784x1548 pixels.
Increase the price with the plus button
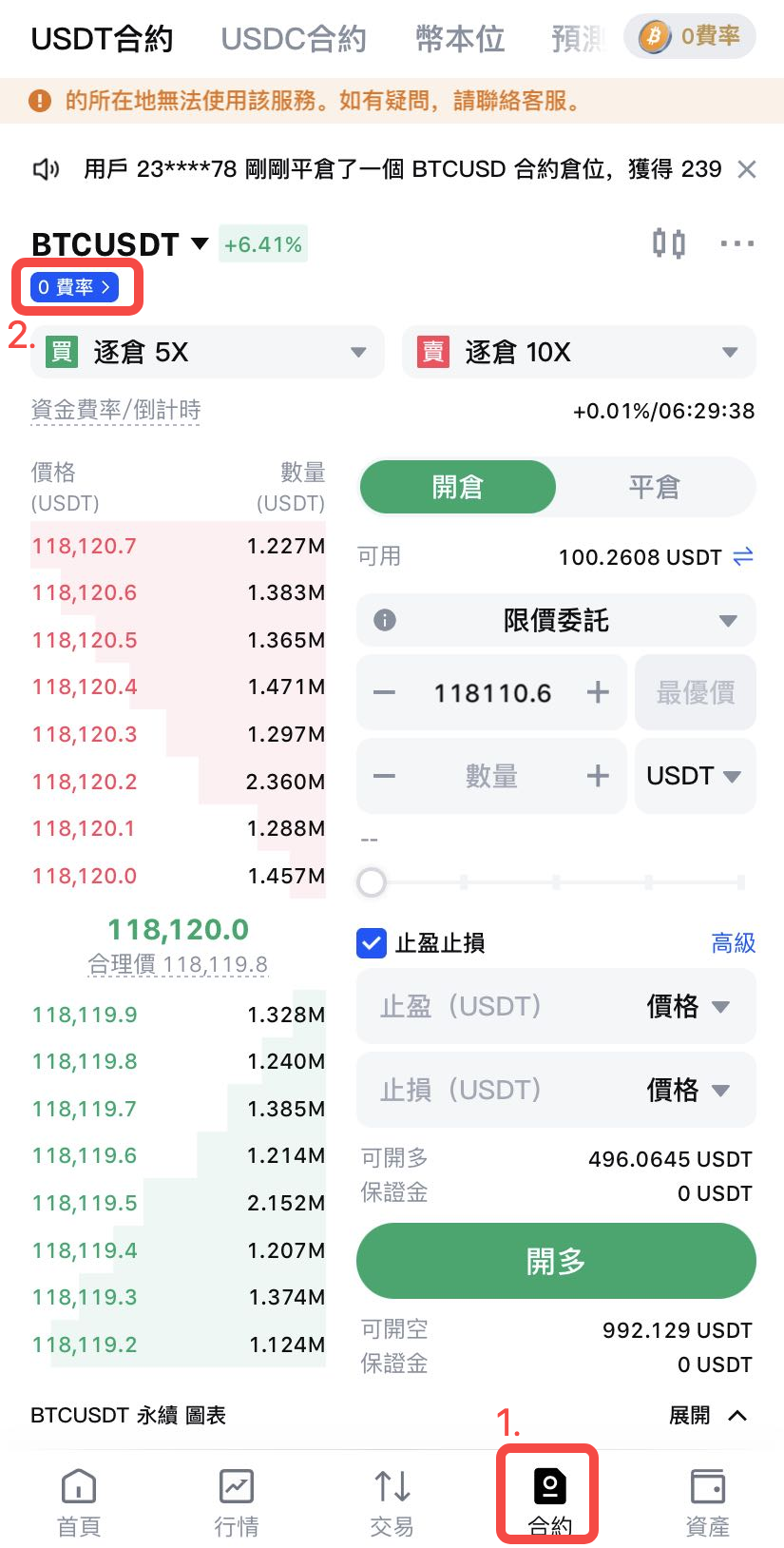pos(598,692)
